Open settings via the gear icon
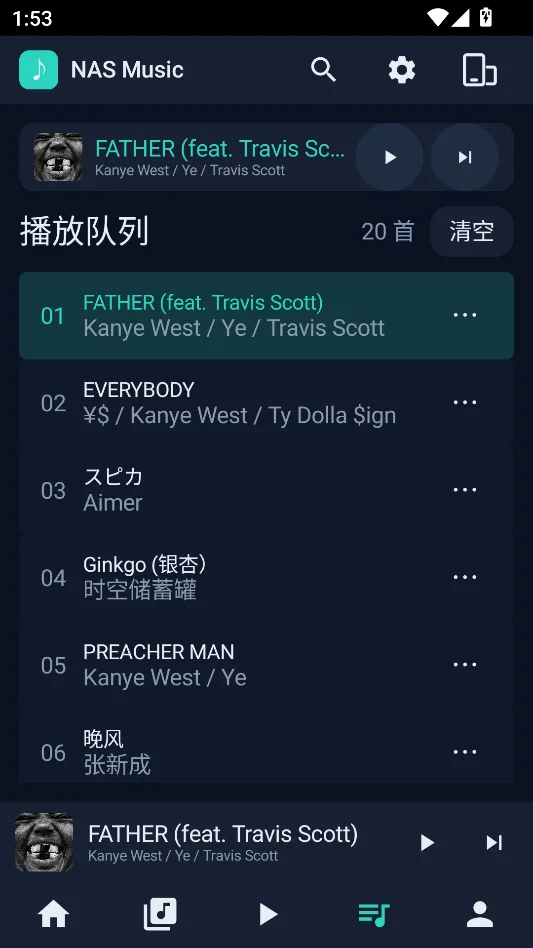This screenshot has width=533, height=948. pyautogui.click(x=402, y=70)
